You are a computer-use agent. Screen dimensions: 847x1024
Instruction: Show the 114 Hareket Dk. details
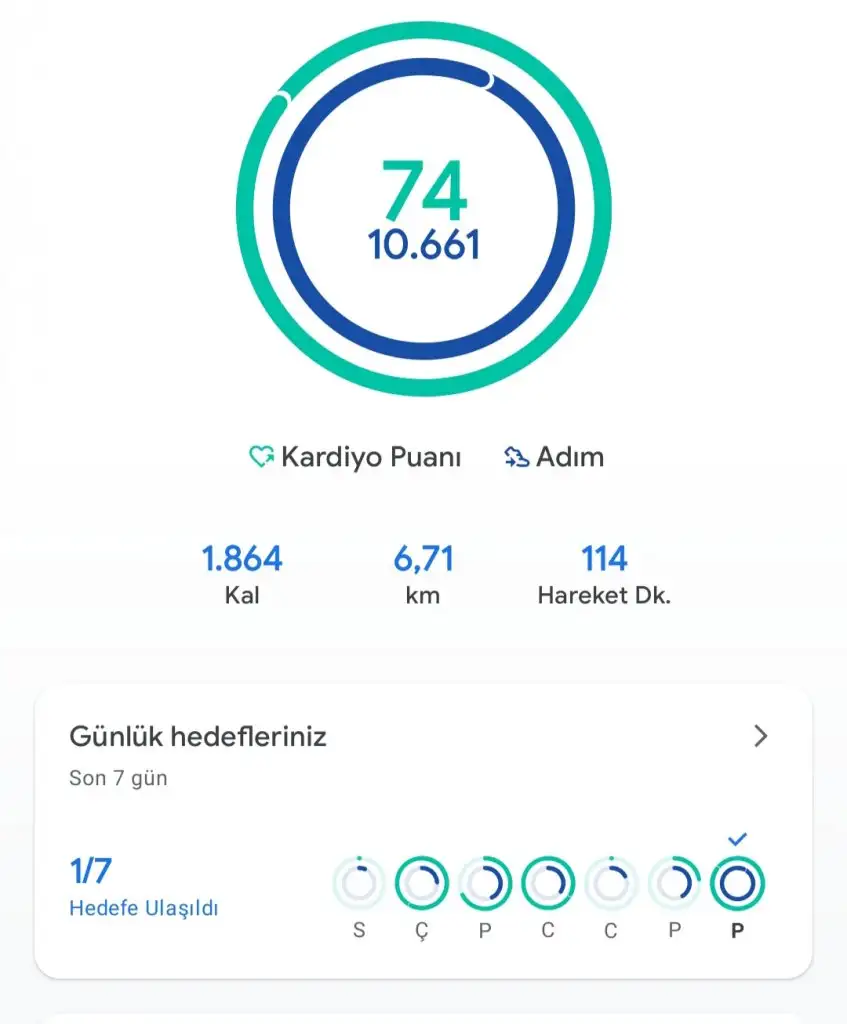pyautogui.click(x=604, y=574)
